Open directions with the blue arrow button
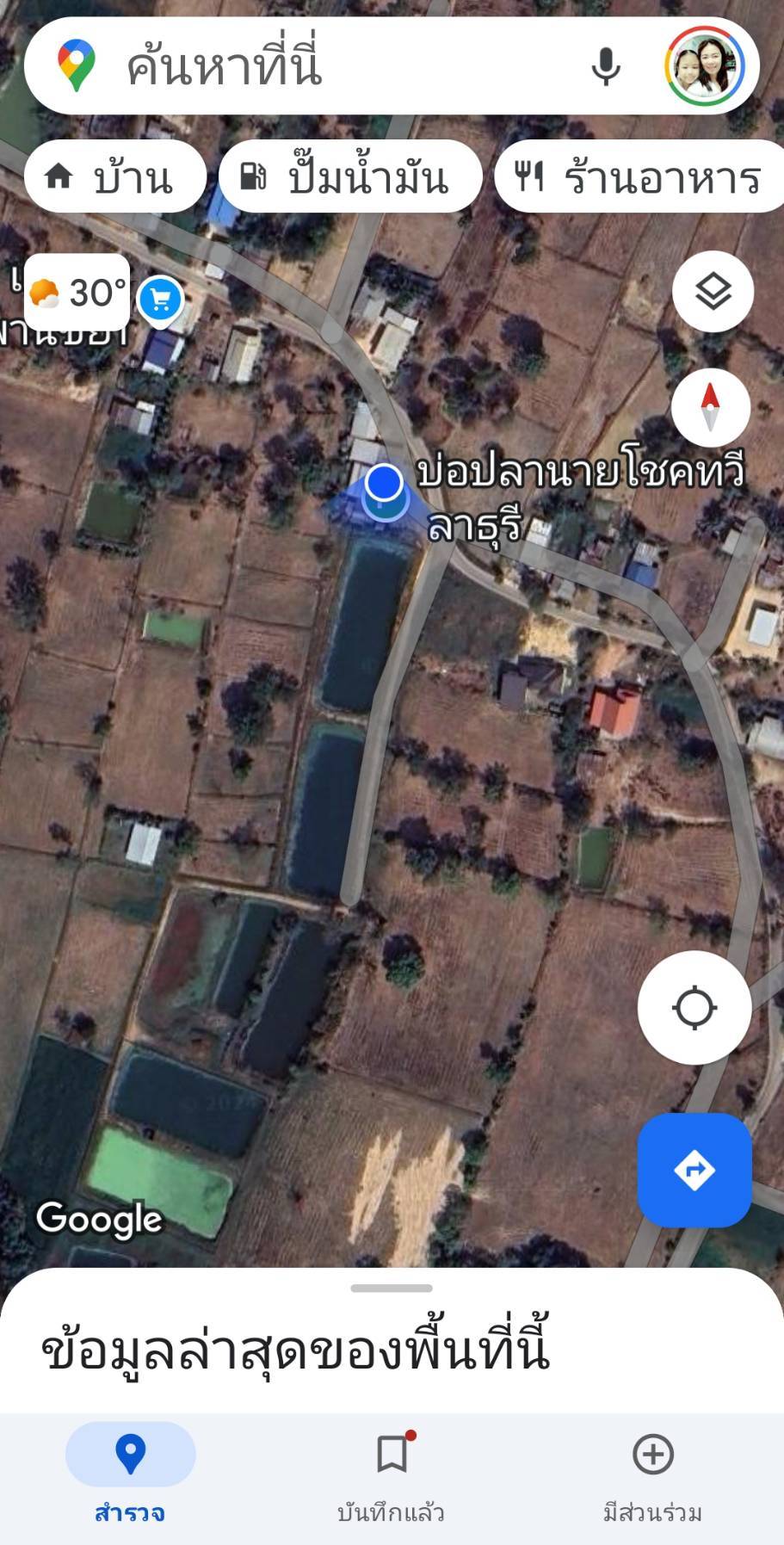 click(694, 1170)
